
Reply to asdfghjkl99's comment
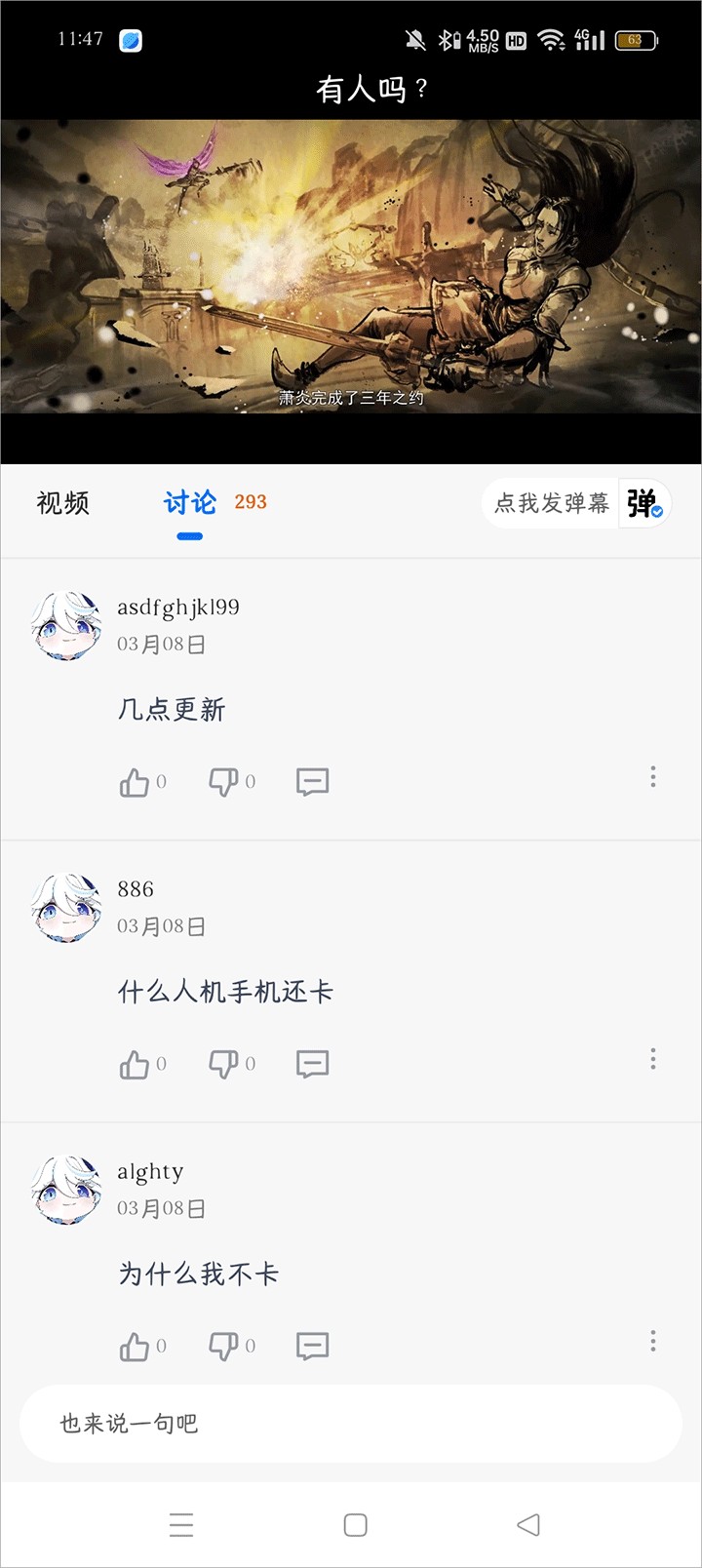point(312,782)
